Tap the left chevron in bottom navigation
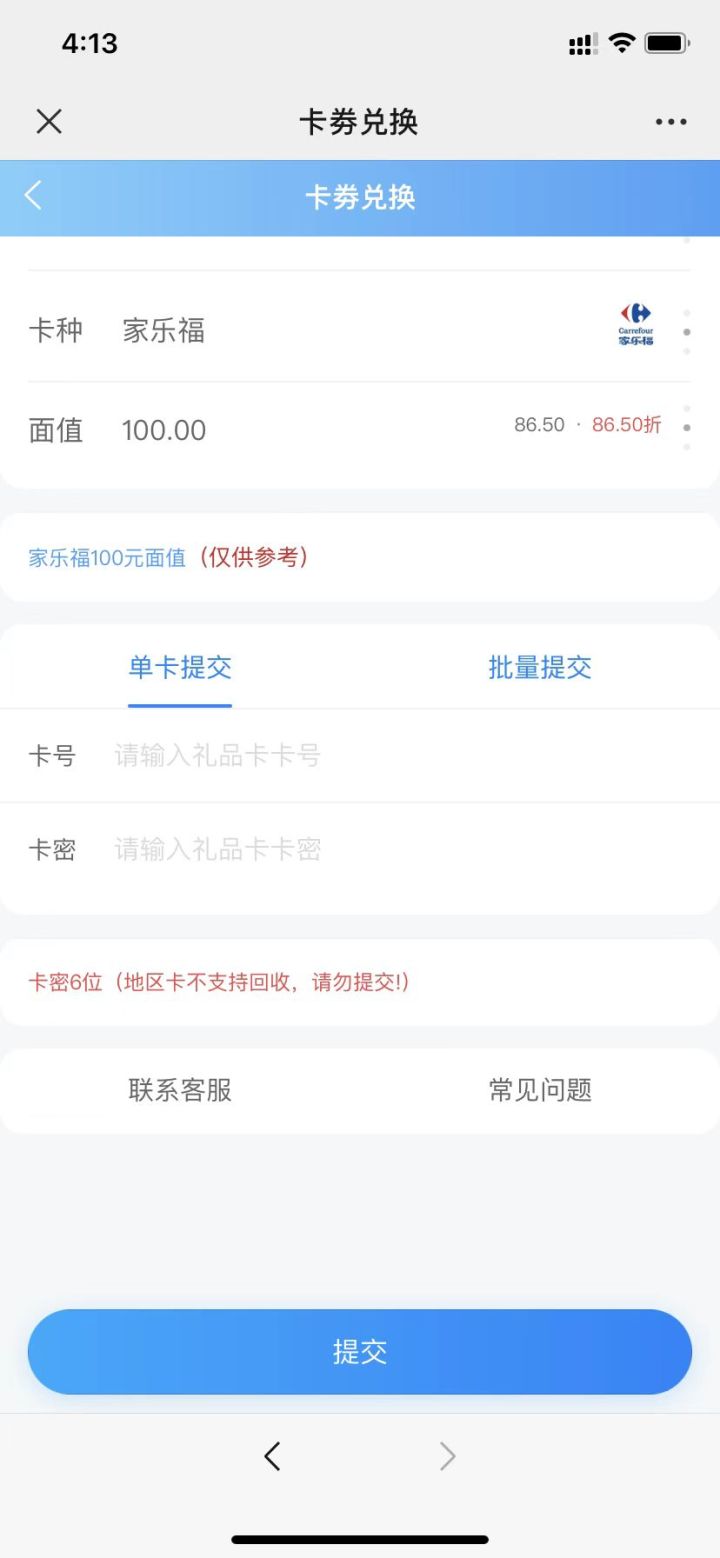 272,1456
